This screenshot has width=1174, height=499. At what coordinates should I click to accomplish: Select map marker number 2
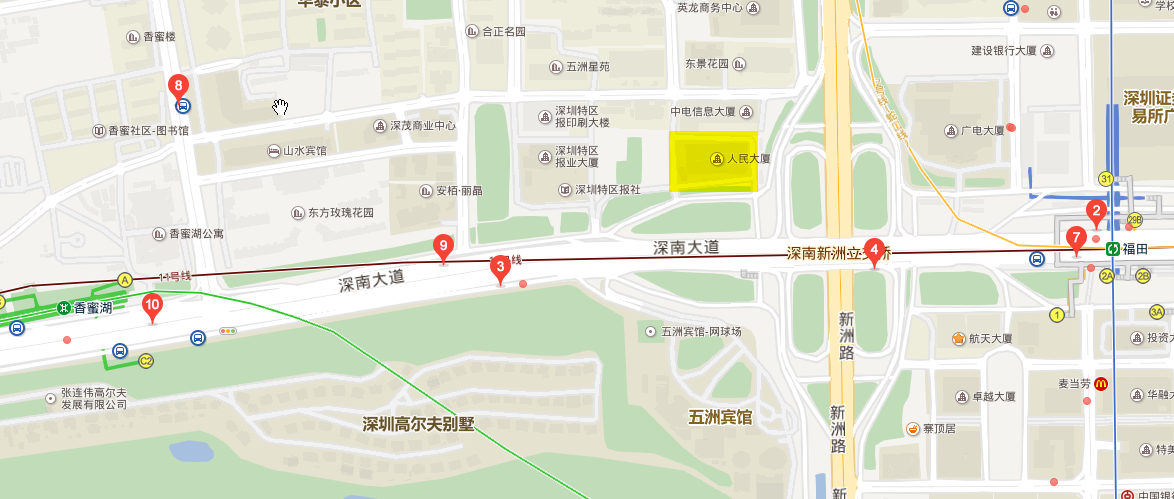click(x=1096, y=211)
